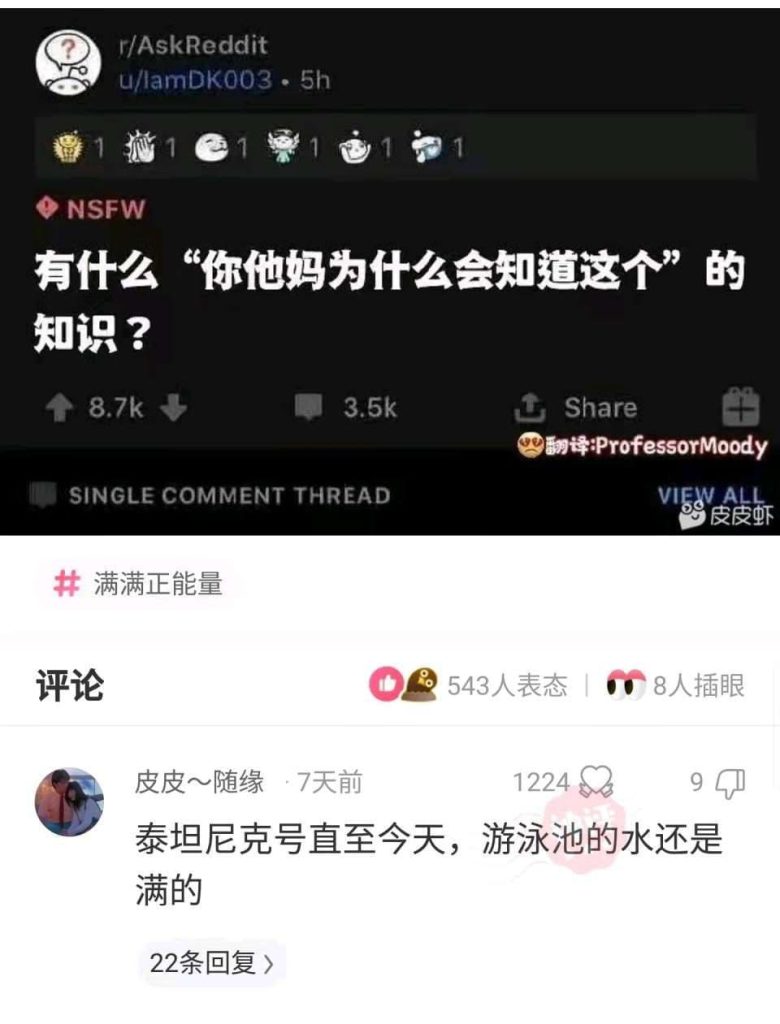Like 皮皮～随缘's comment

(596, 782)
